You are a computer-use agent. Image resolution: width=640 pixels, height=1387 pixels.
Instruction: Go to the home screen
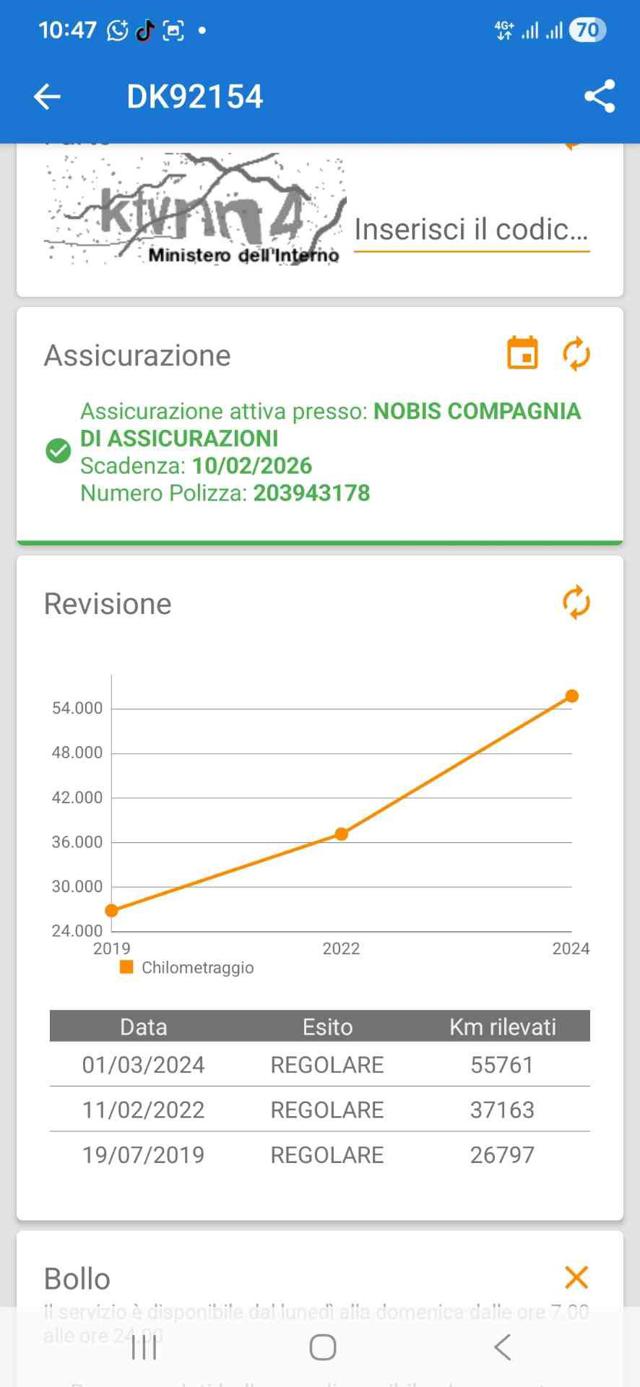[x=322, y=1347]
